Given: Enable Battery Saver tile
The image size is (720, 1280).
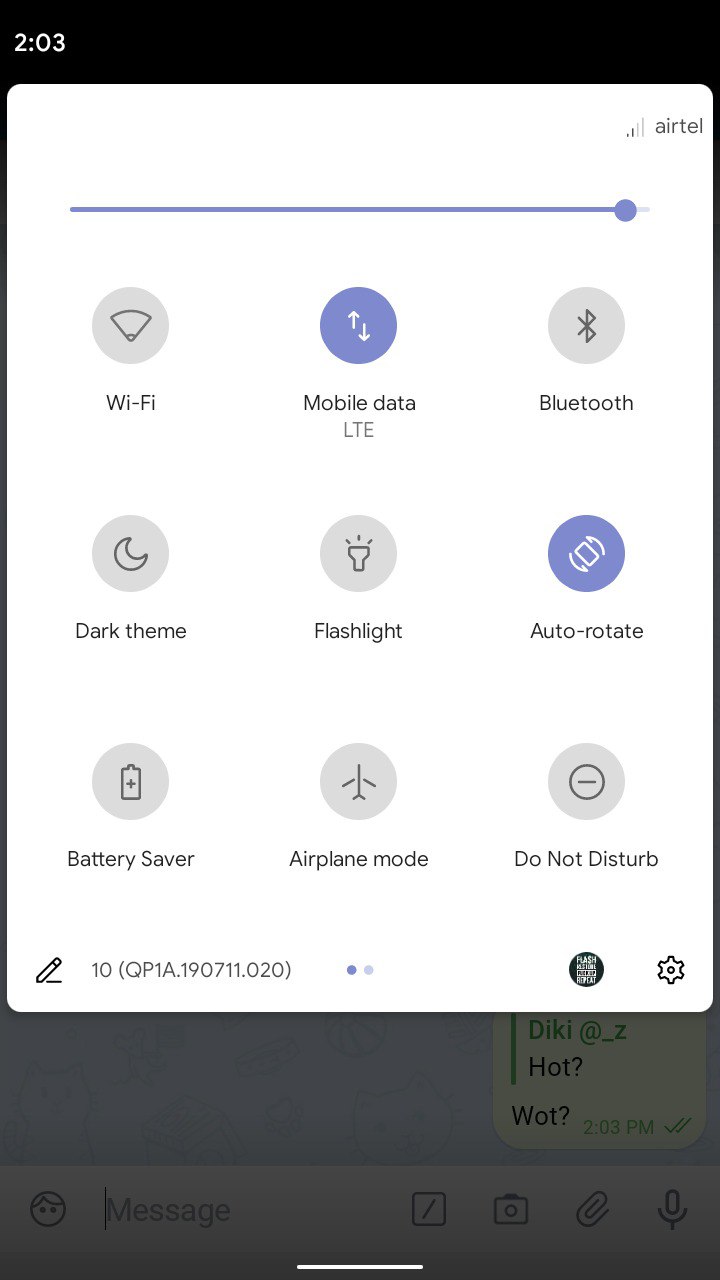Looking at the screenshot, I should (x=131, y=782).
